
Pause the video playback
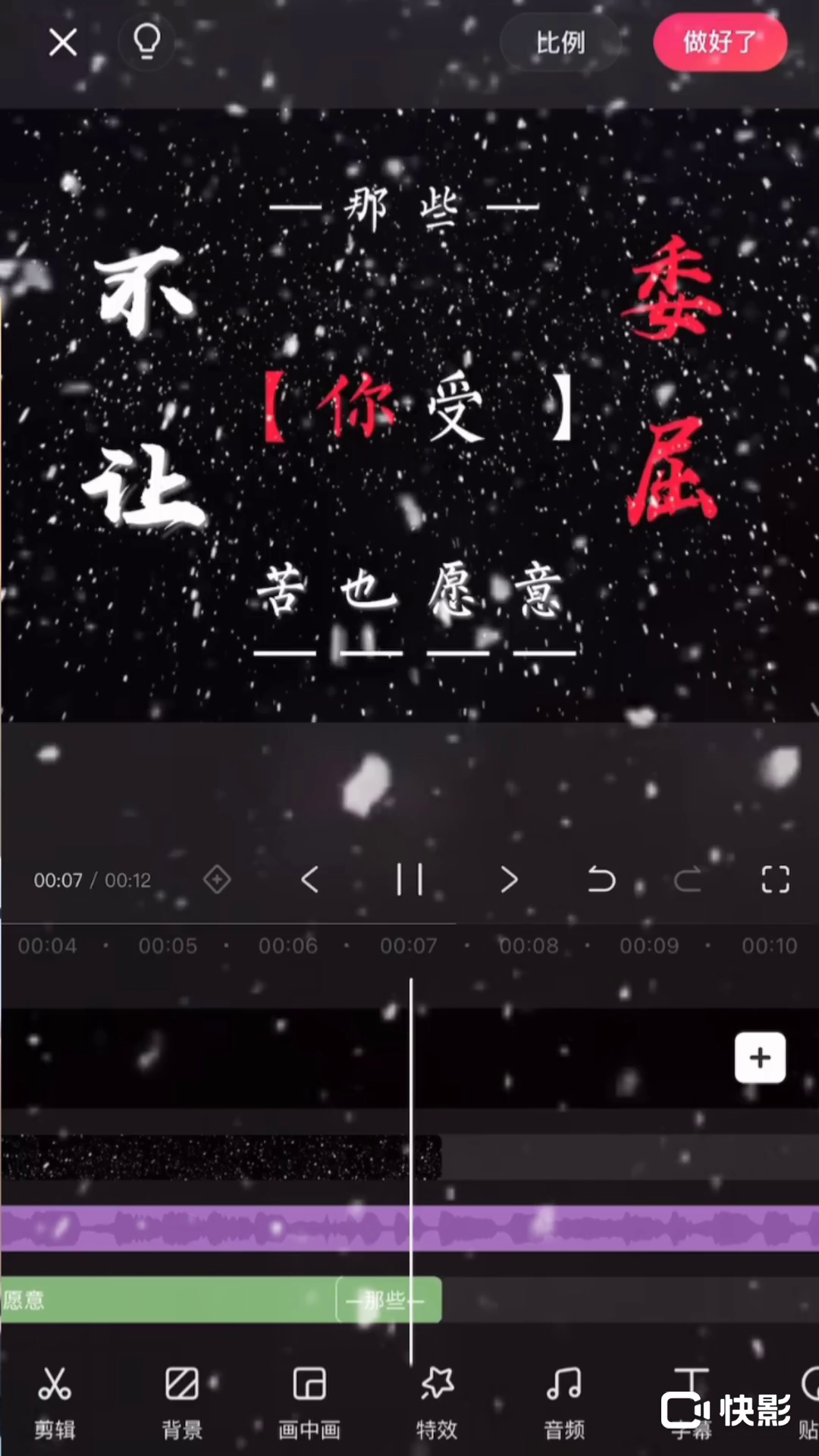point(409,880)
